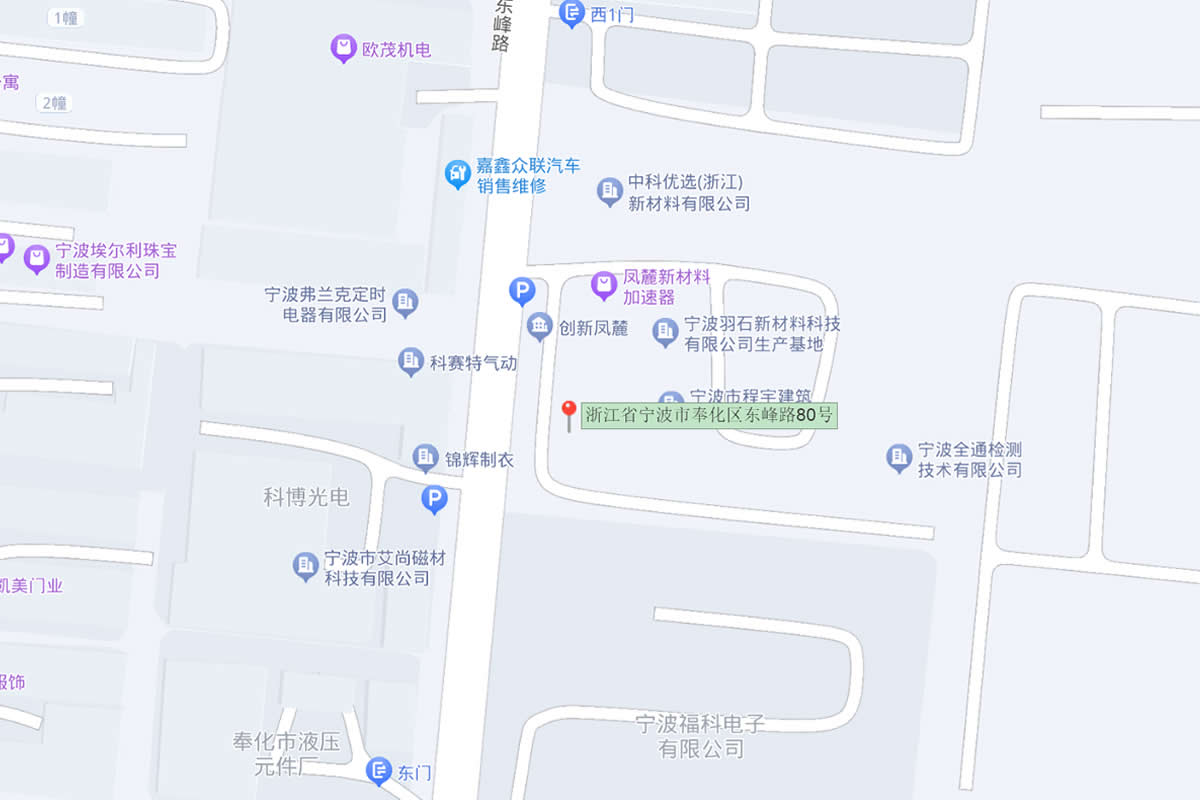
Task: Open the parking icon near 科博光电
Action: point(434,498)
